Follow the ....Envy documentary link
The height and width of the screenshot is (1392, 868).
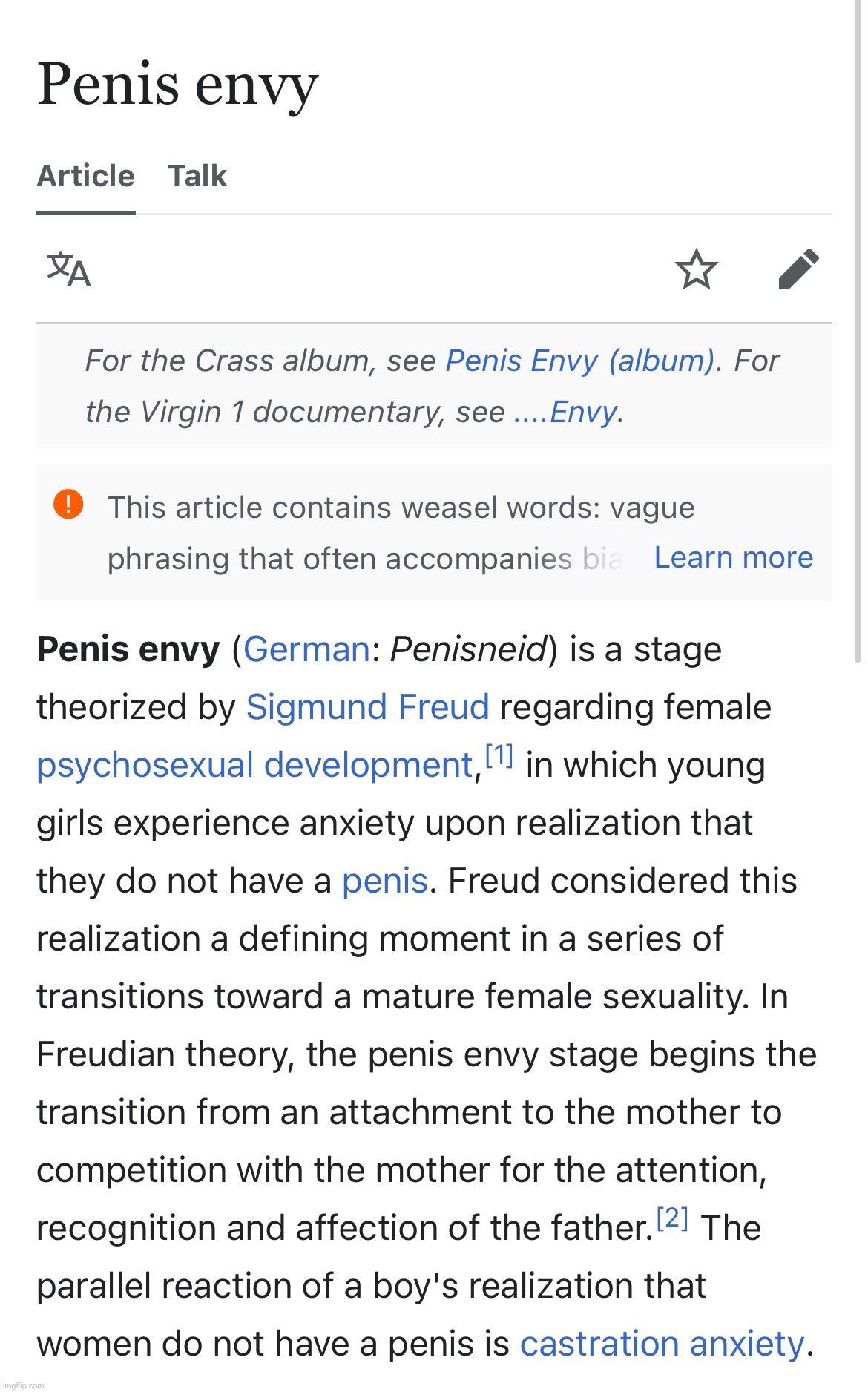click(x=565, y=413)
